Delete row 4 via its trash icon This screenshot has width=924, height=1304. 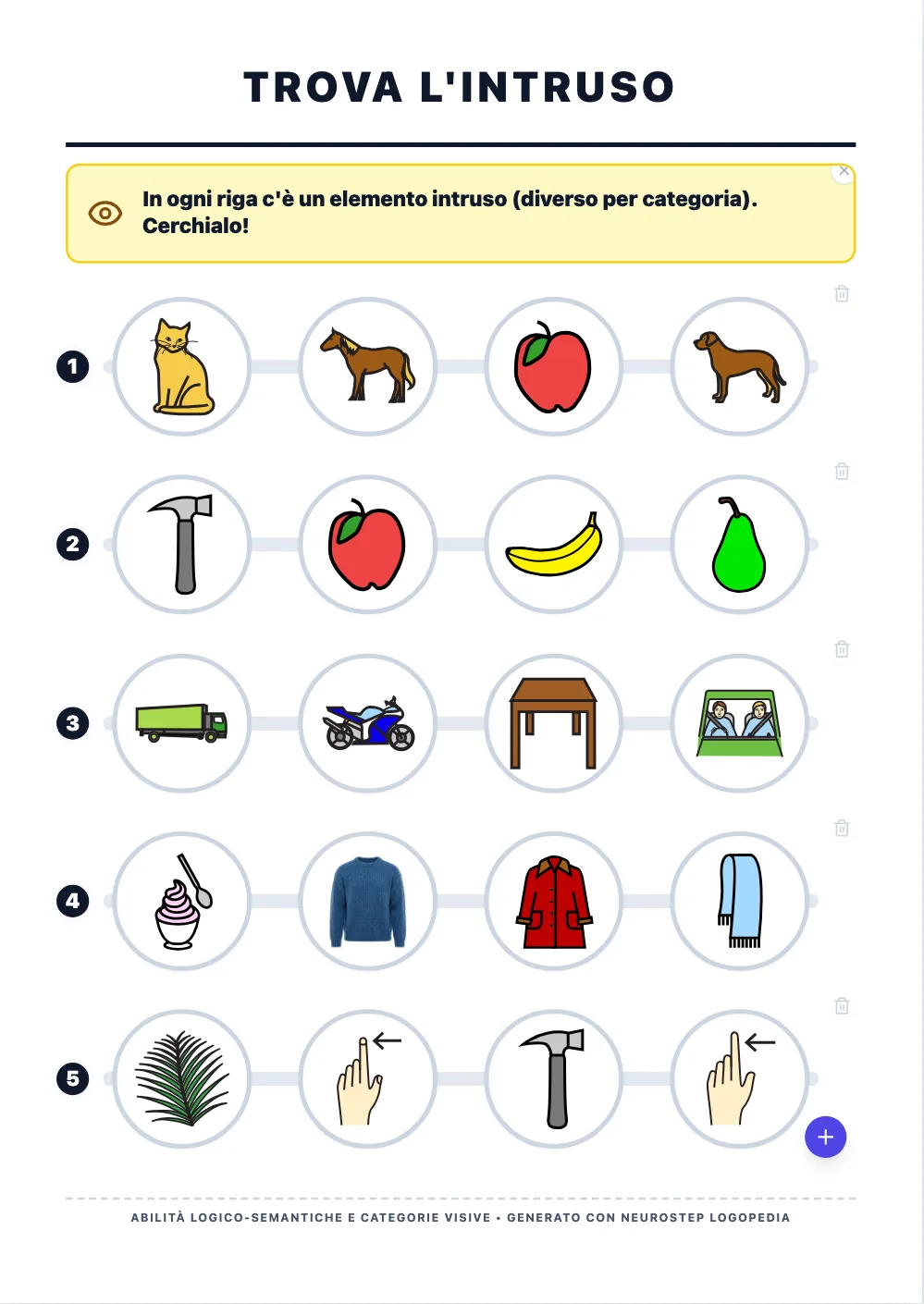click(x=842, y=828)
